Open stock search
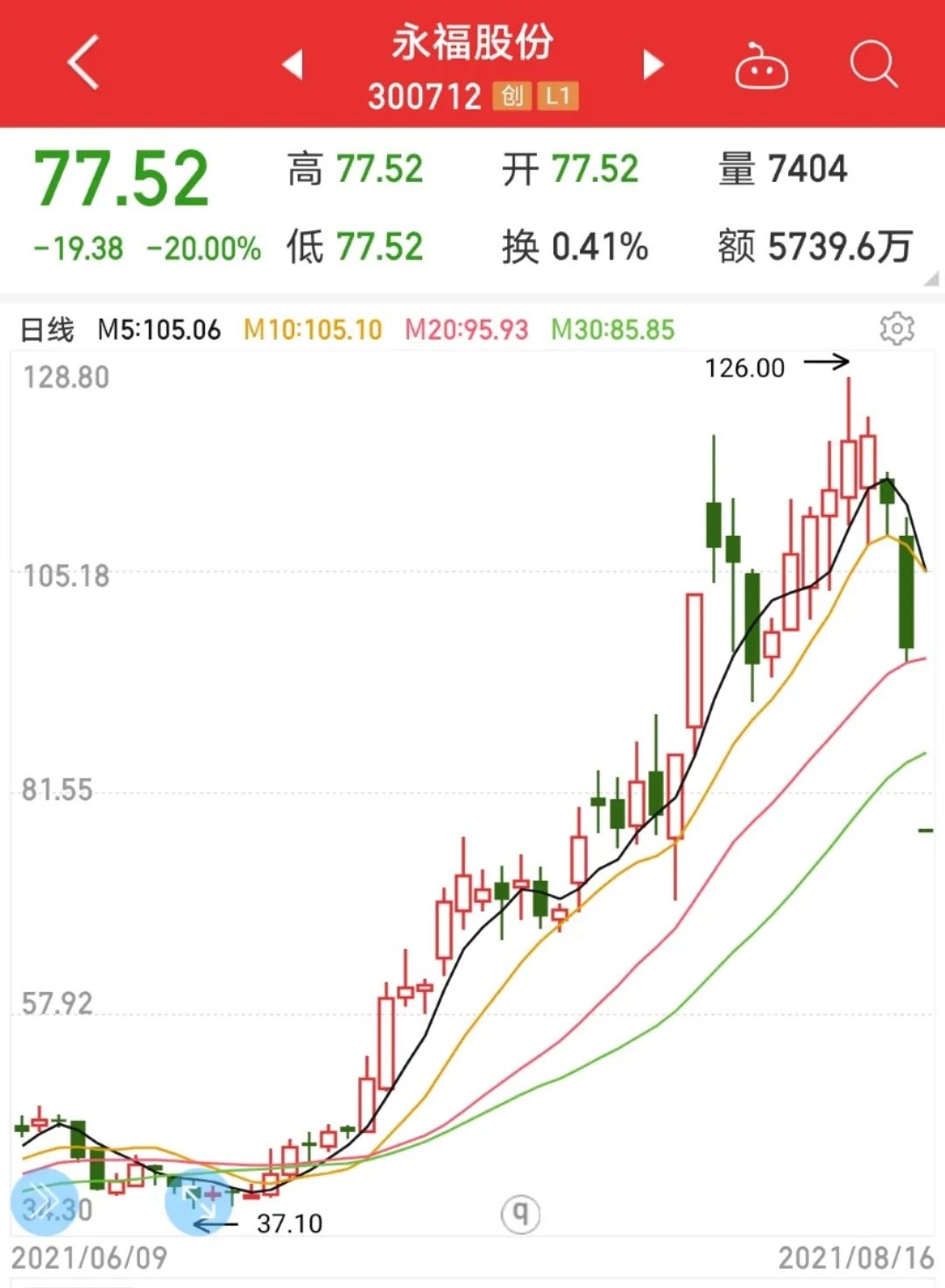The width and height of the screenshot is (945, 1288). coord(873,64)
